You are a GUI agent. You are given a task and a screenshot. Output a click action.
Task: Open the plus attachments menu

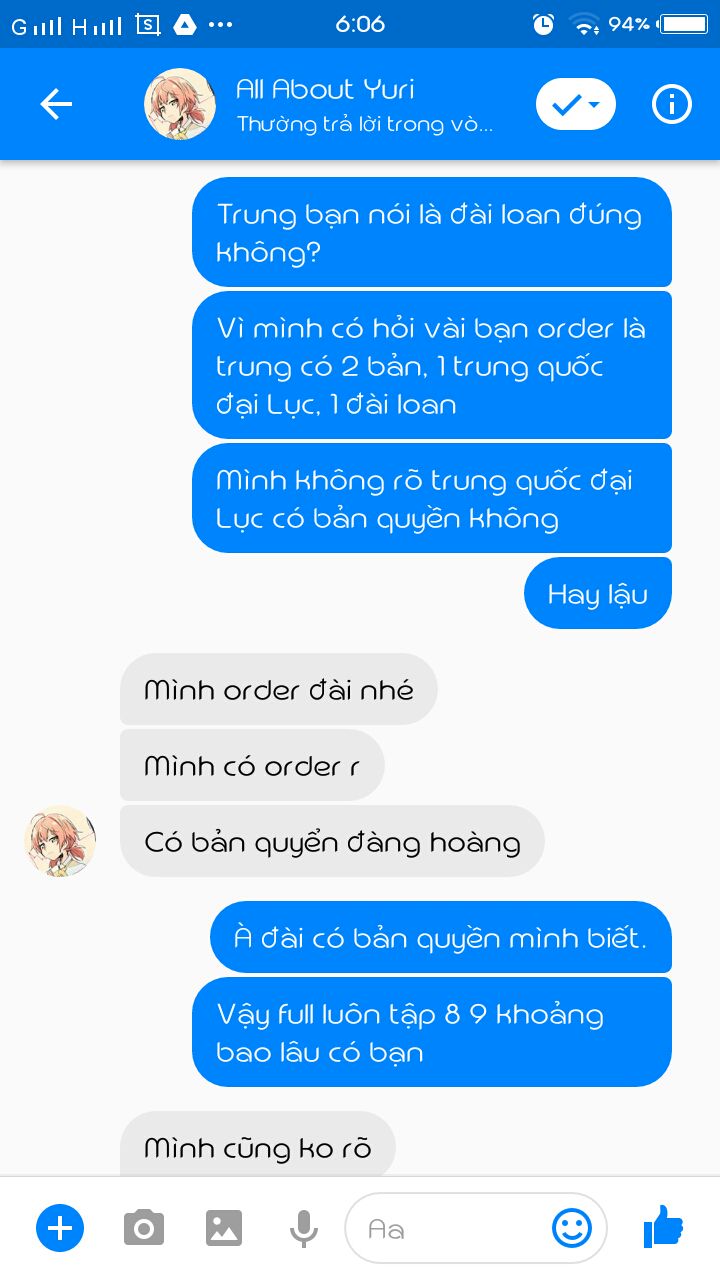(x=60, y=1227)
